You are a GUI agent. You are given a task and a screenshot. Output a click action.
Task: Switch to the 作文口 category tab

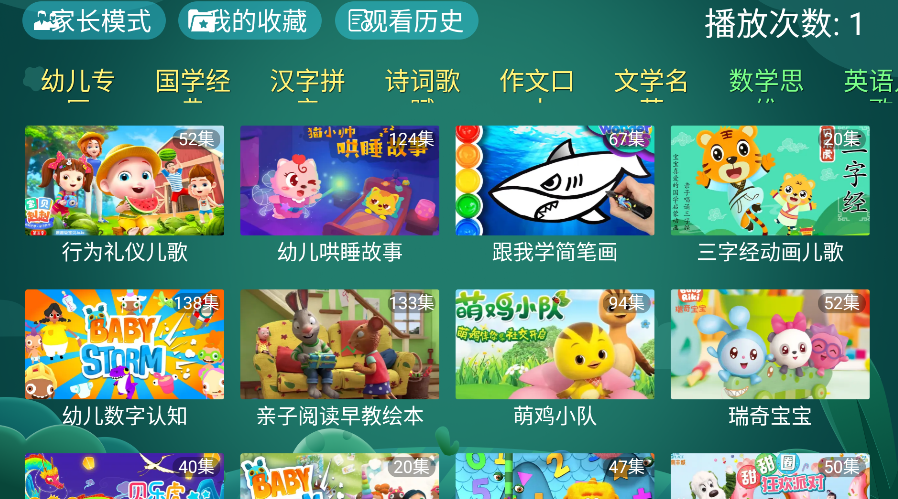(x=537, y=82)
